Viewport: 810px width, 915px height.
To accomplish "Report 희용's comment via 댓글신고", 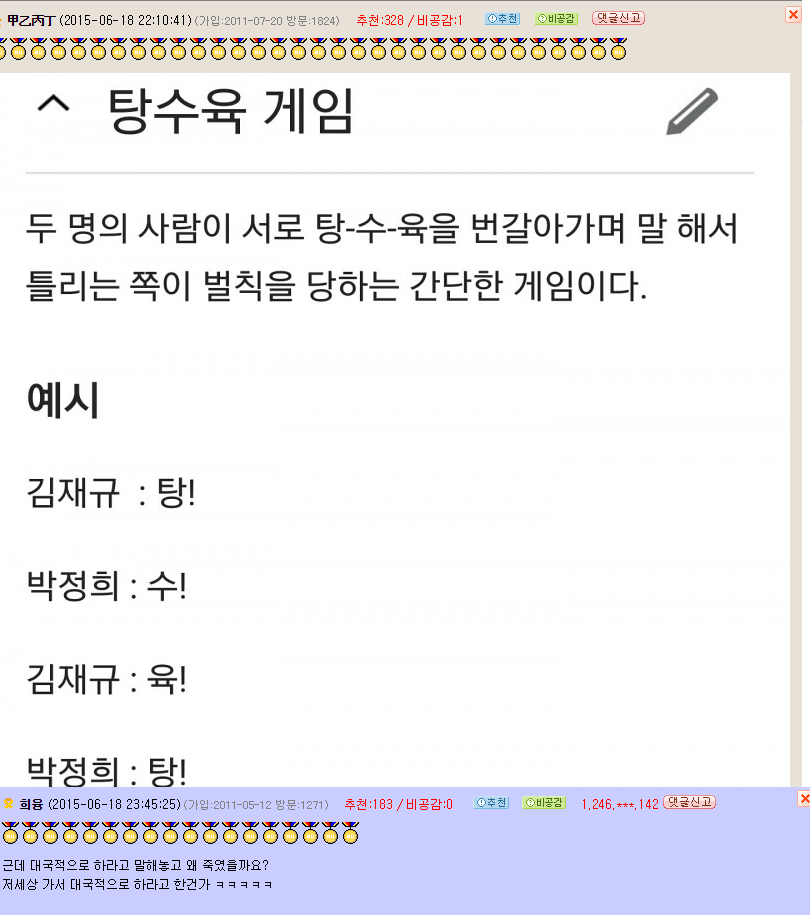I will point(689,802).
